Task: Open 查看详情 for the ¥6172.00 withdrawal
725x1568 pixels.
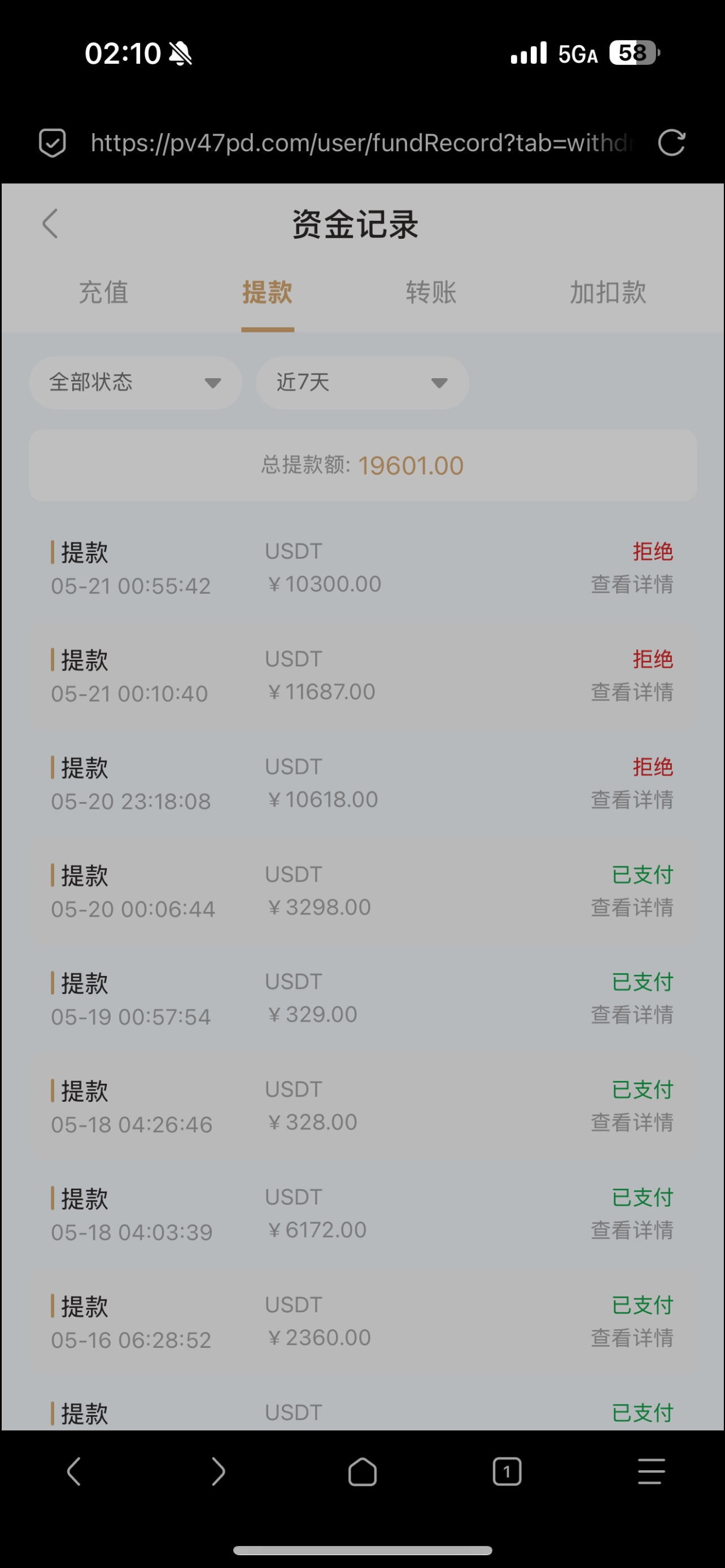Action: 632,1230
